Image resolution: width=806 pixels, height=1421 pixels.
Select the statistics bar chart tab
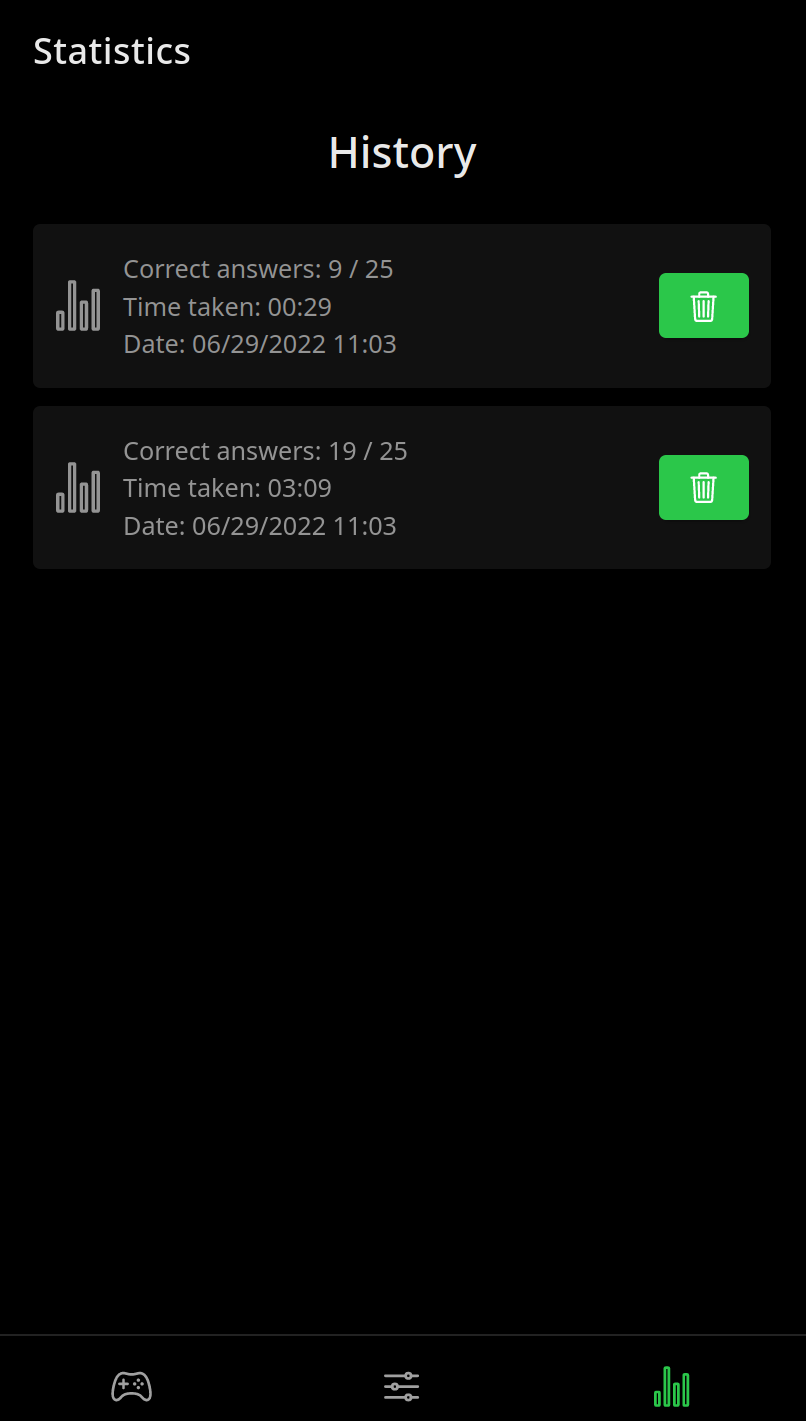pyautogui.click(x=672, y=1386)
